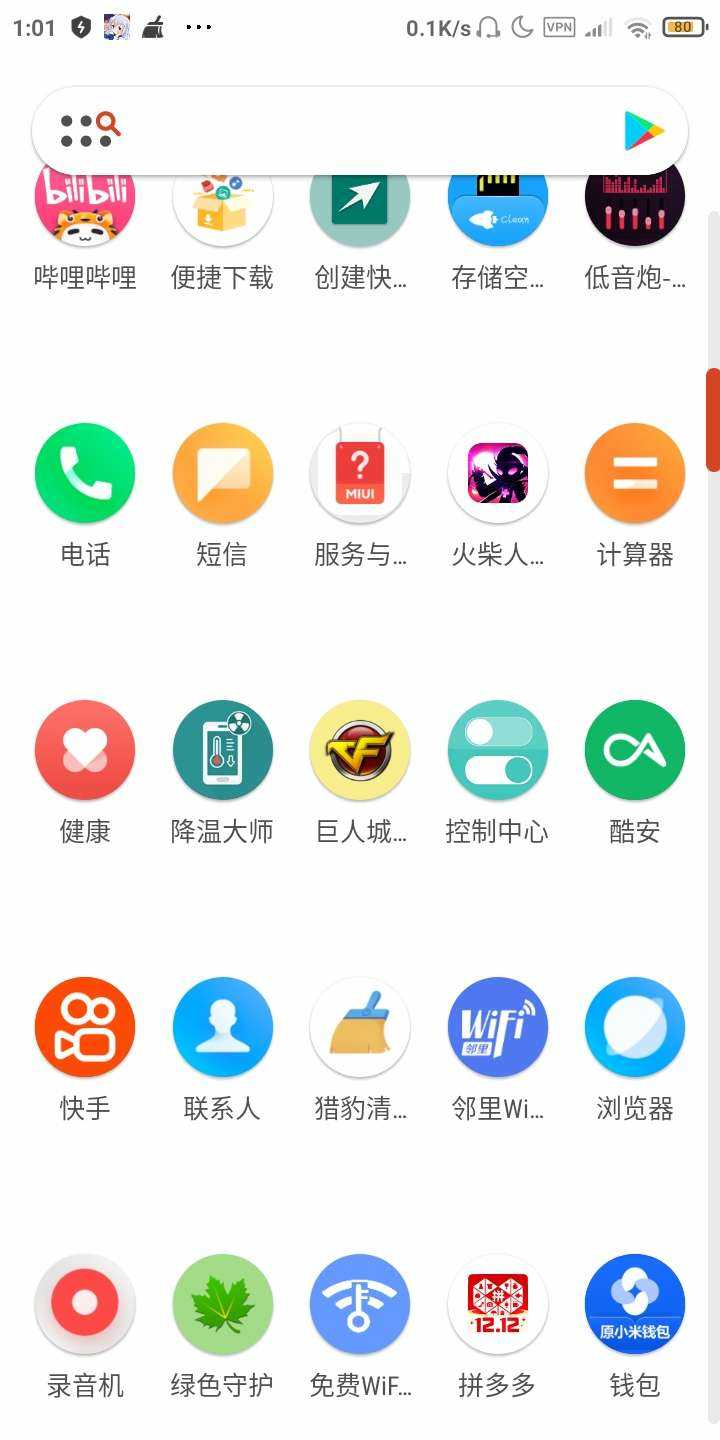Open the 快手 app

pyautogui.click(x=85, y=1027)
